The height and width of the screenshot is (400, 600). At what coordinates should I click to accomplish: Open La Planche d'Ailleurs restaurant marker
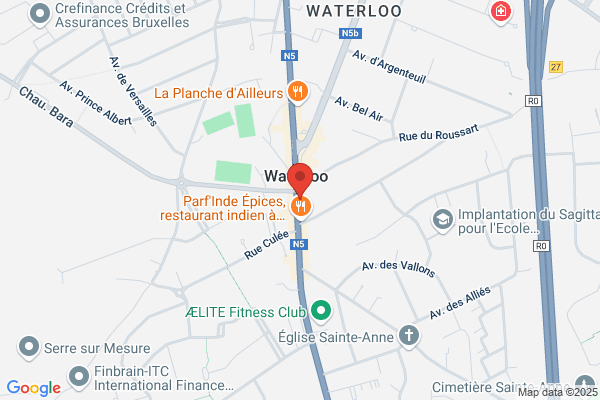[298, 92]
